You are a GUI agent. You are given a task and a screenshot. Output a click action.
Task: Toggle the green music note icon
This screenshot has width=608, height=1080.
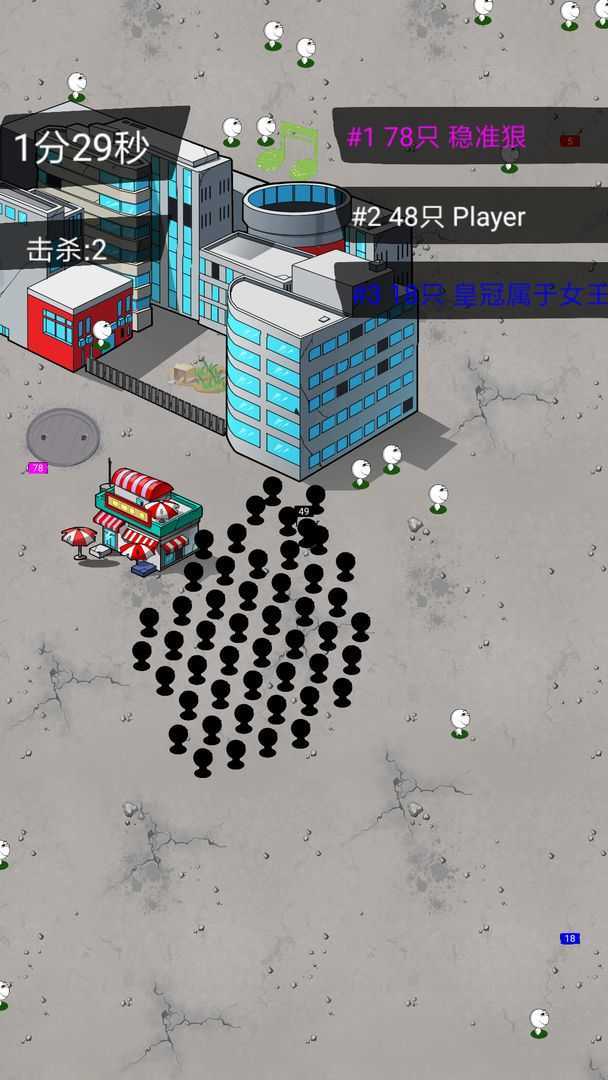point(288,149)
